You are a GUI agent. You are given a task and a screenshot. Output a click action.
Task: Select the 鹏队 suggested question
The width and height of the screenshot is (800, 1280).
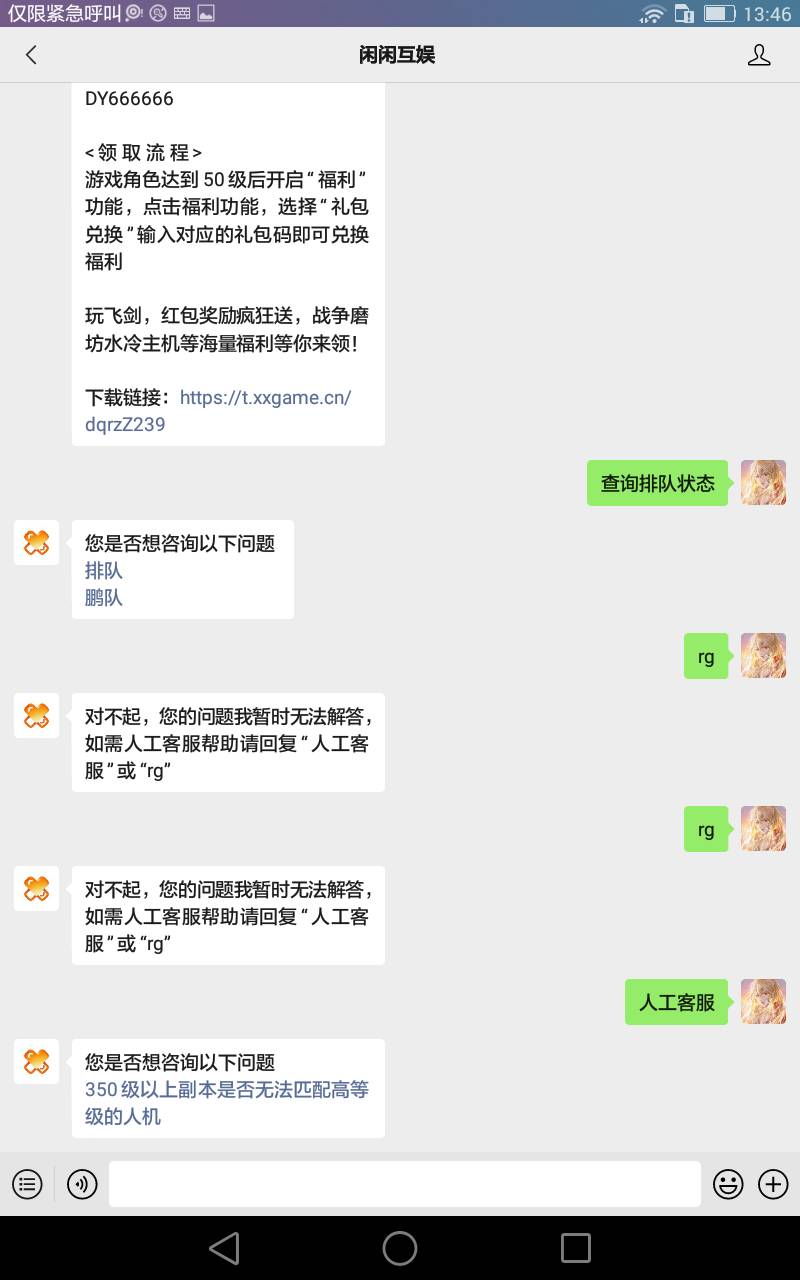click(x=104, y=598)
